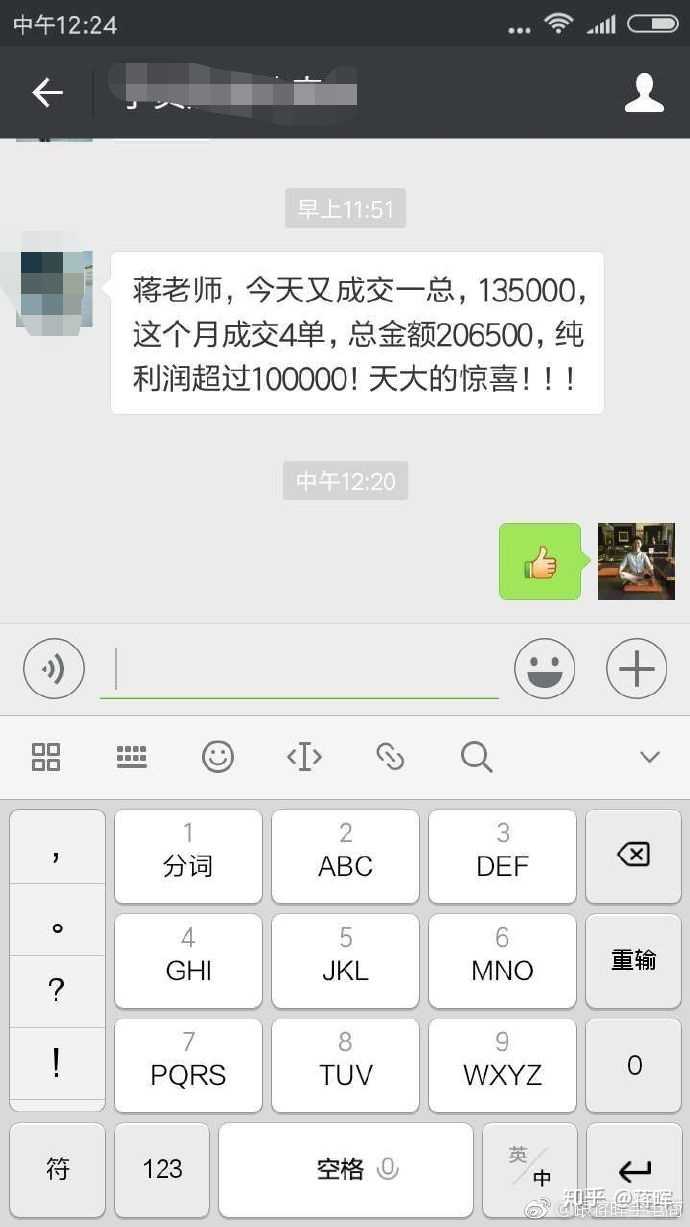The height and width of the screenshot is (1227, 690).
Task: Open keyboard search
Action: 476,757
